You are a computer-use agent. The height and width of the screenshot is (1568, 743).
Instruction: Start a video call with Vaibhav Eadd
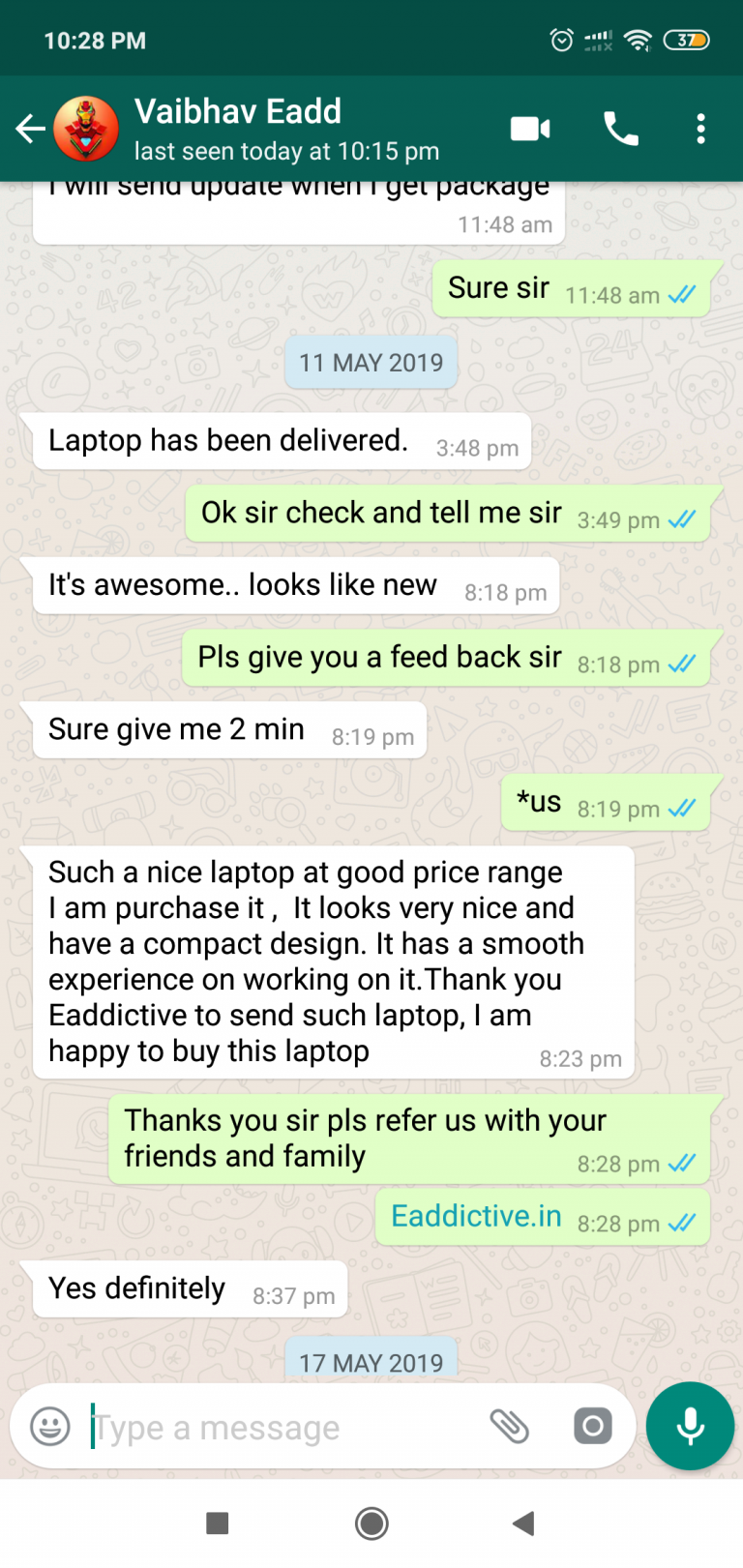[529, 128]
